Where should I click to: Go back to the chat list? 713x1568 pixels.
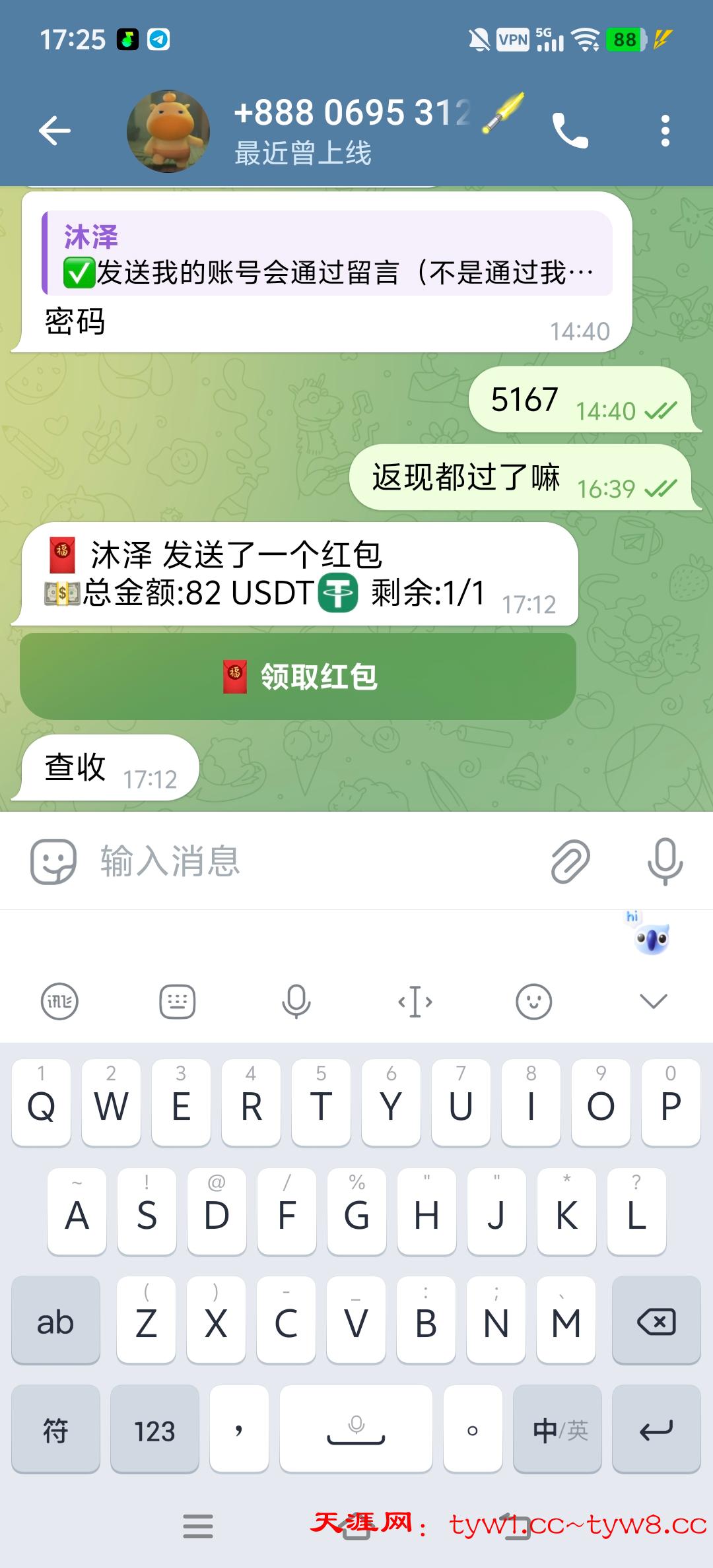point(55,130)
